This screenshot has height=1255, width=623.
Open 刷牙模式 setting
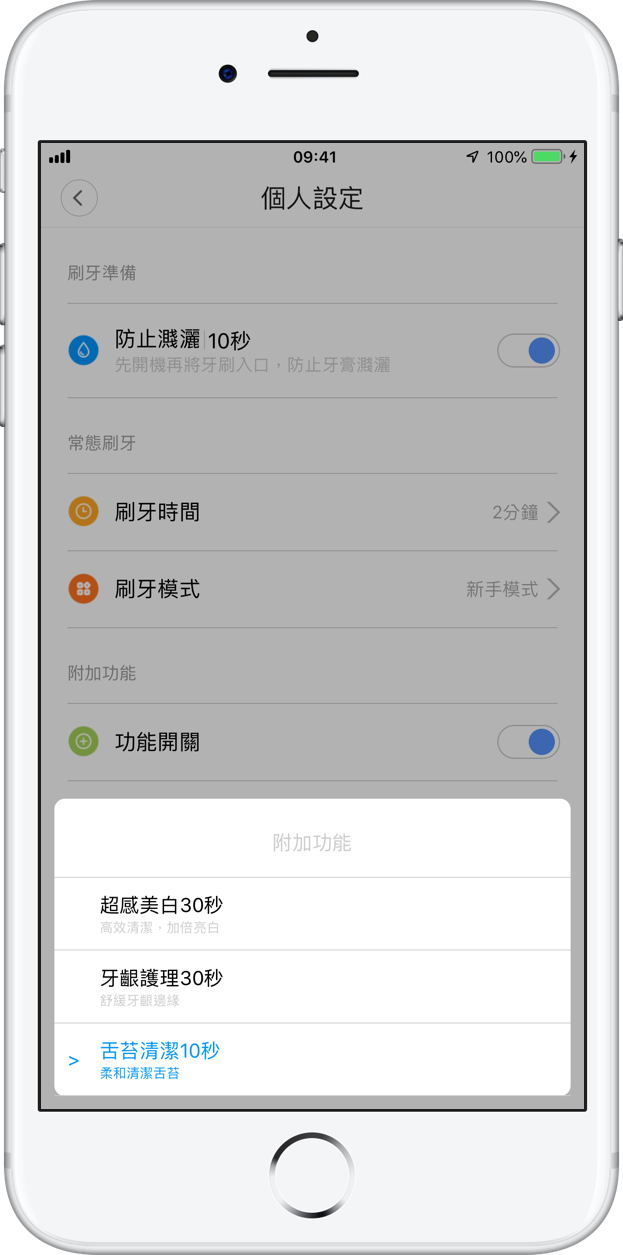pyautogui.click(x=312, y=590)
